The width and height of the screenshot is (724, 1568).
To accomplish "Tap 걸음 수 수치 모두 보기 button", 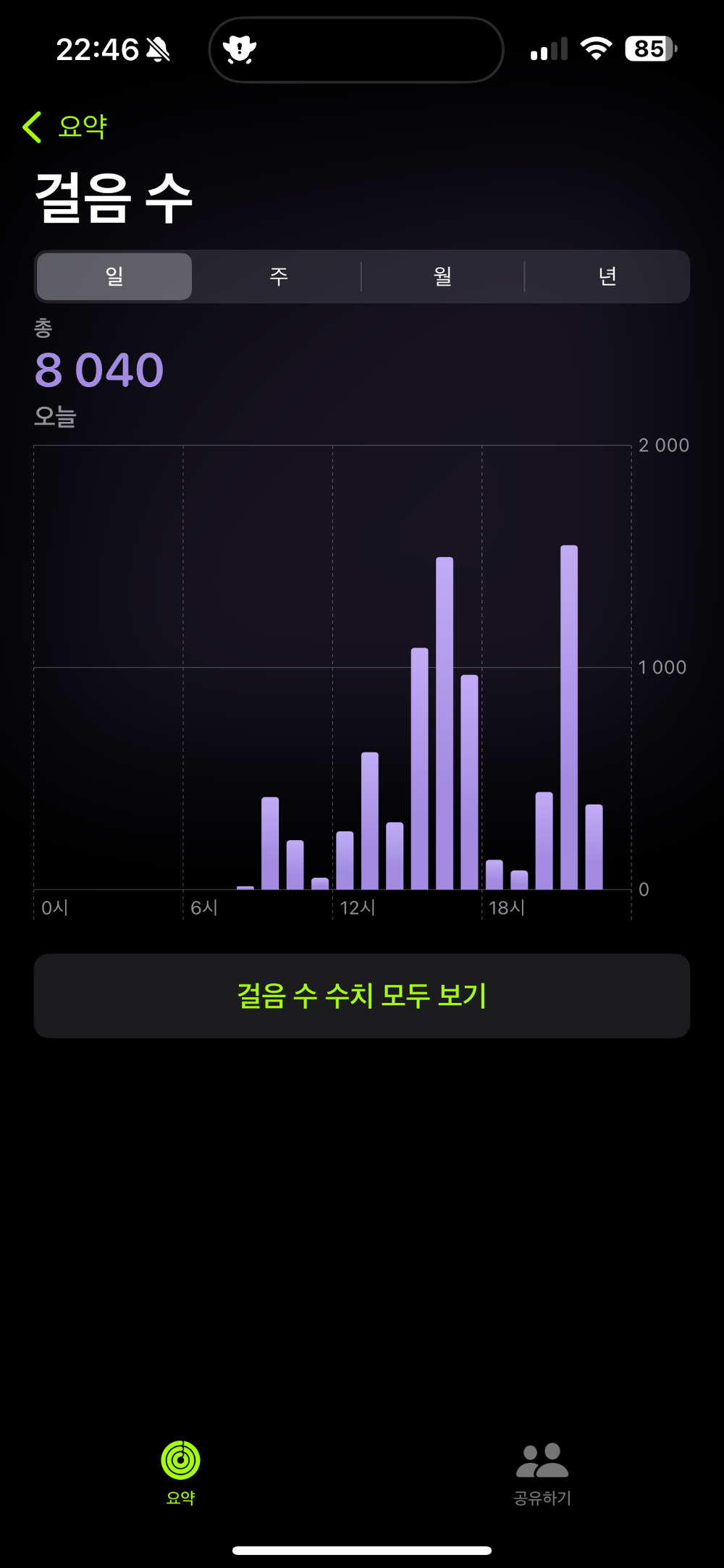I will pyautogui.click(x=362, y=995).
